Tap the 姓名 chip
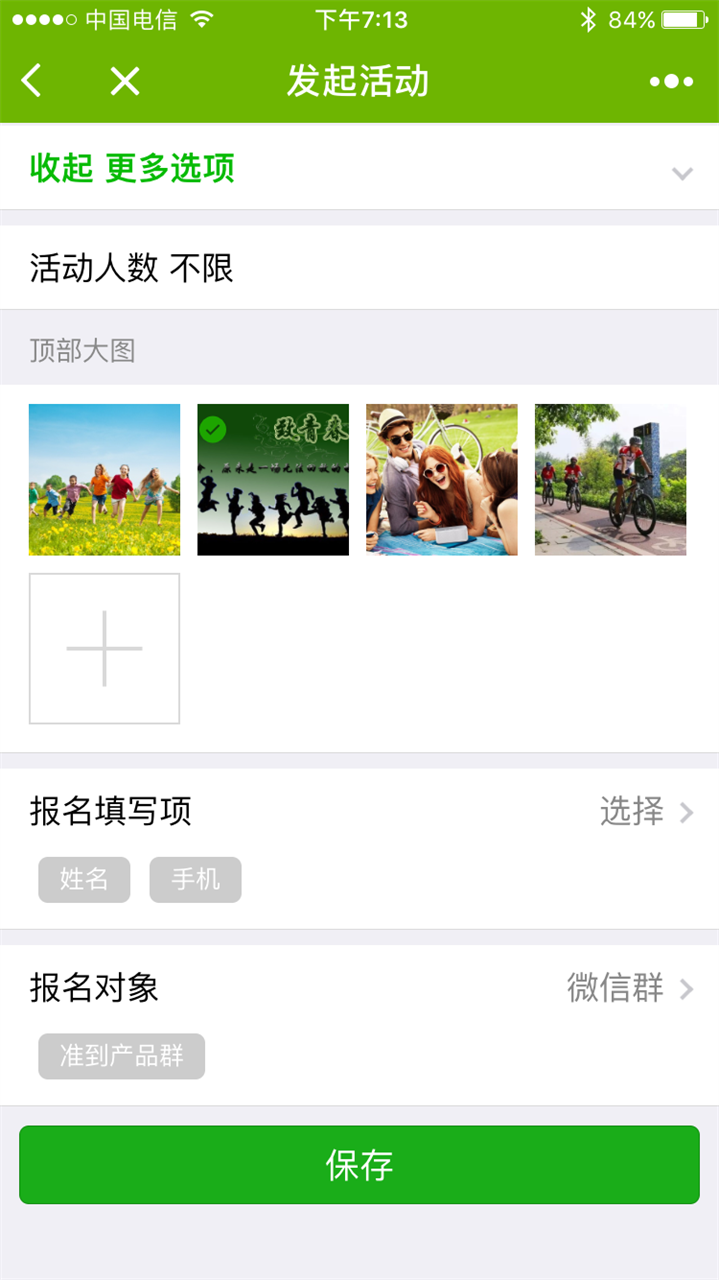The width and height of the screenshot is (719, 1280). [x=84, y=880]
